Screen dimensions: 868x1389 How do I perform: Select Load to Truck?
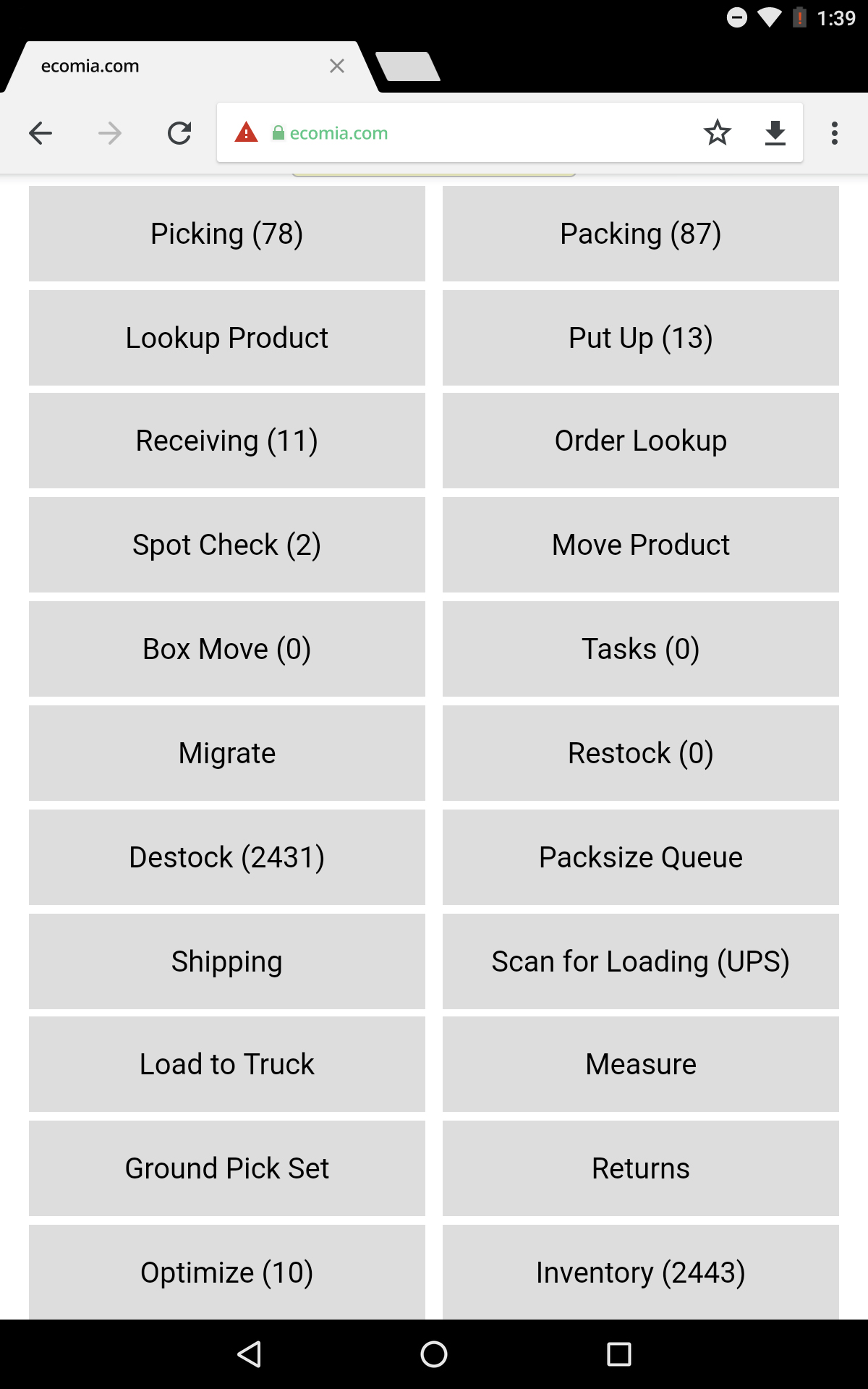click(226, 1064)
